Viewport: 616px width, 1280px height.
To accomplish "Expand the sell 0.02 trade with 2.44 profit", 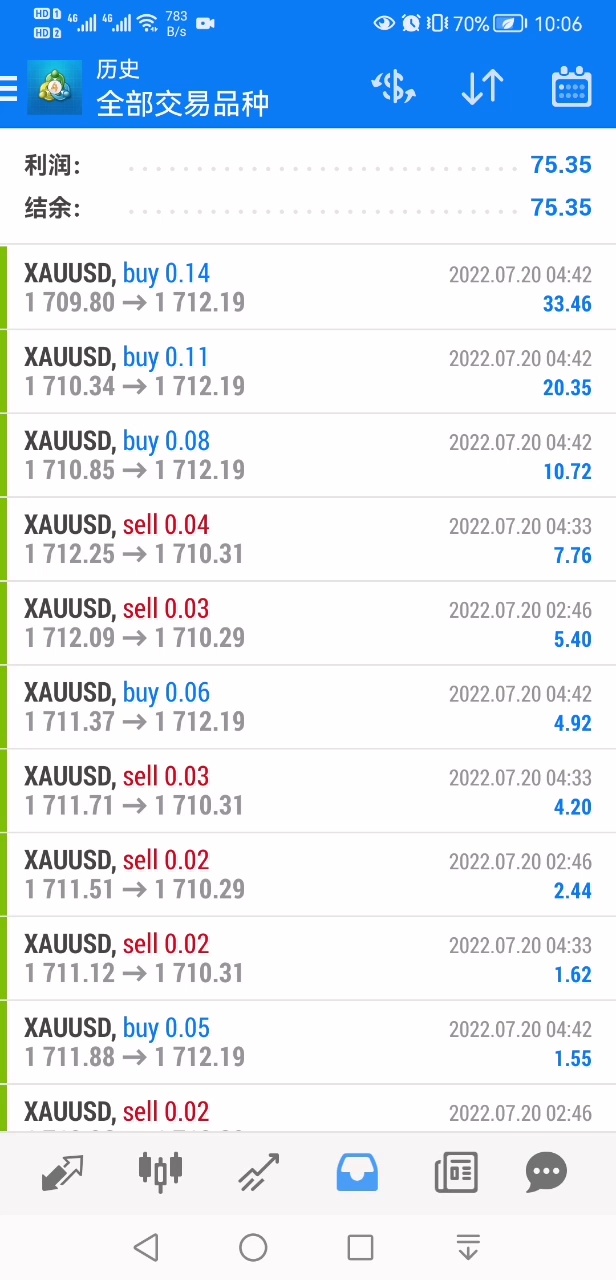I will click(x=308, y=875).
